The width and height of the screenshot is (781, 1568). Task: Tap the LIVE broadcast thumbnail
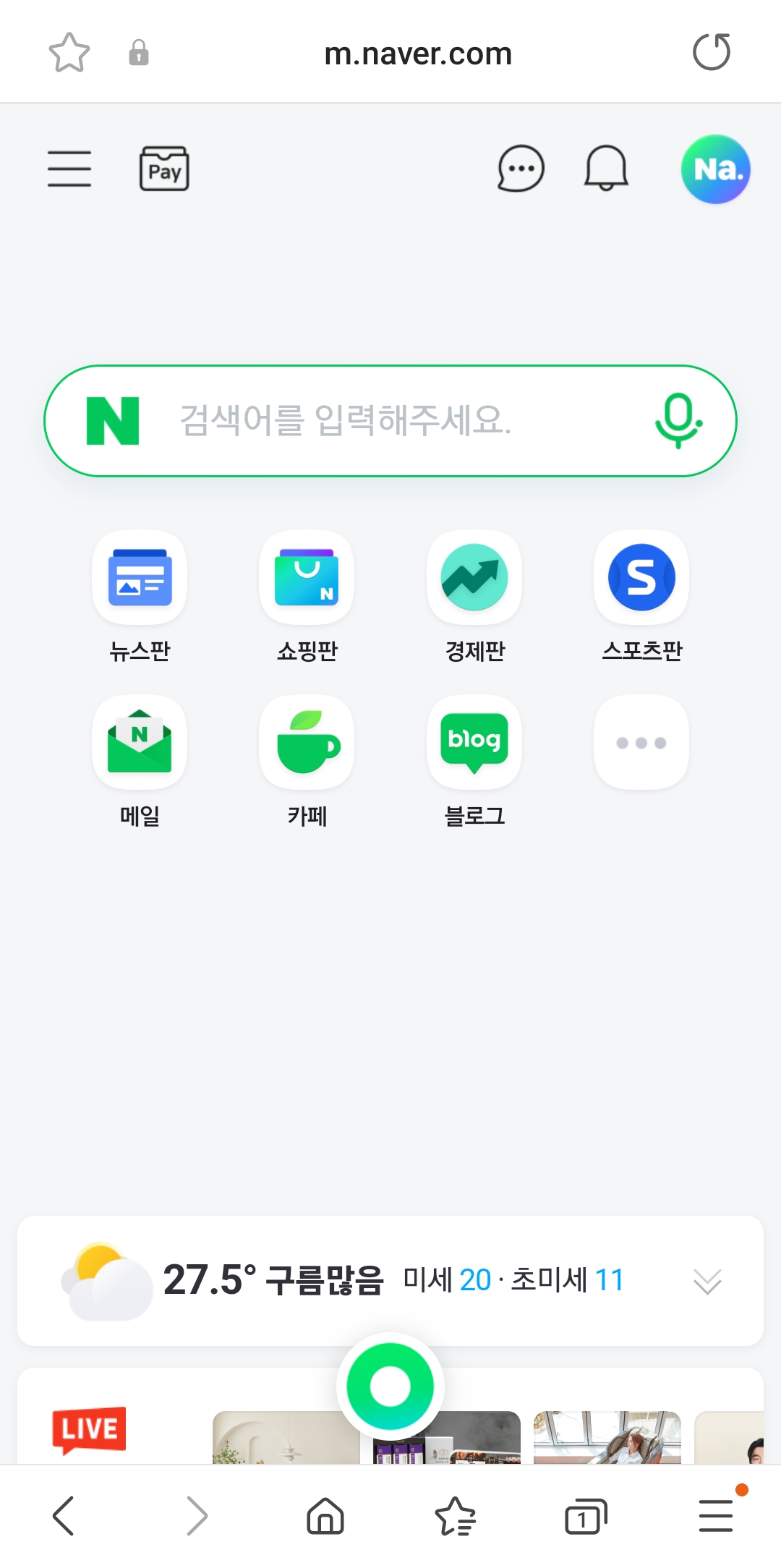point(88,1428)
